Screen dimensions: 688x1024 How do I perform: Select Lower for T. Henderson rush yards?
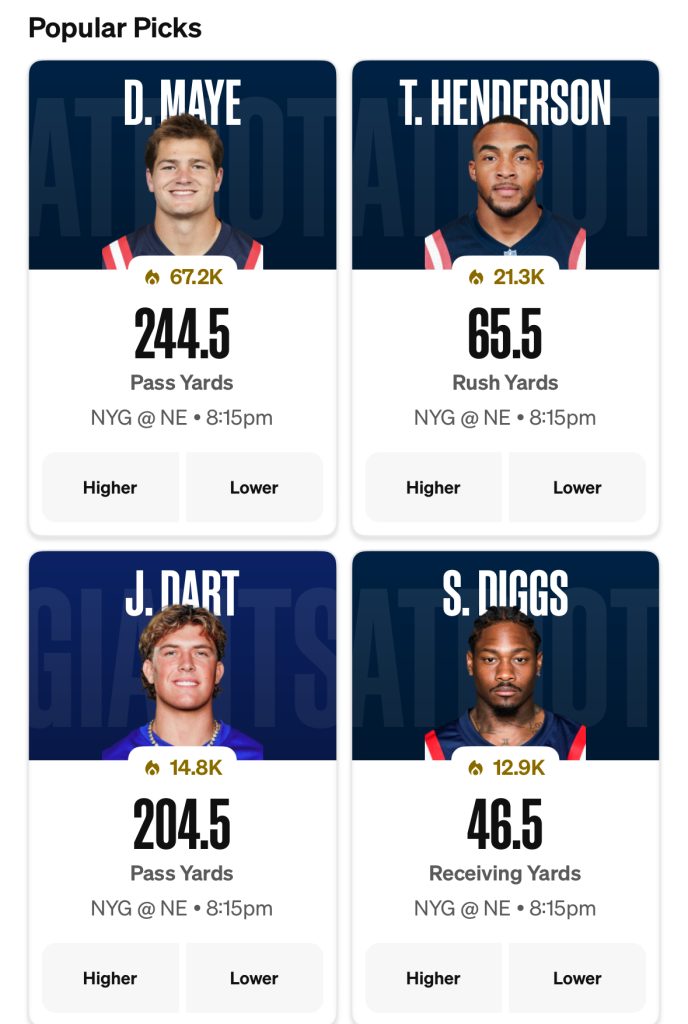point(577,488)
